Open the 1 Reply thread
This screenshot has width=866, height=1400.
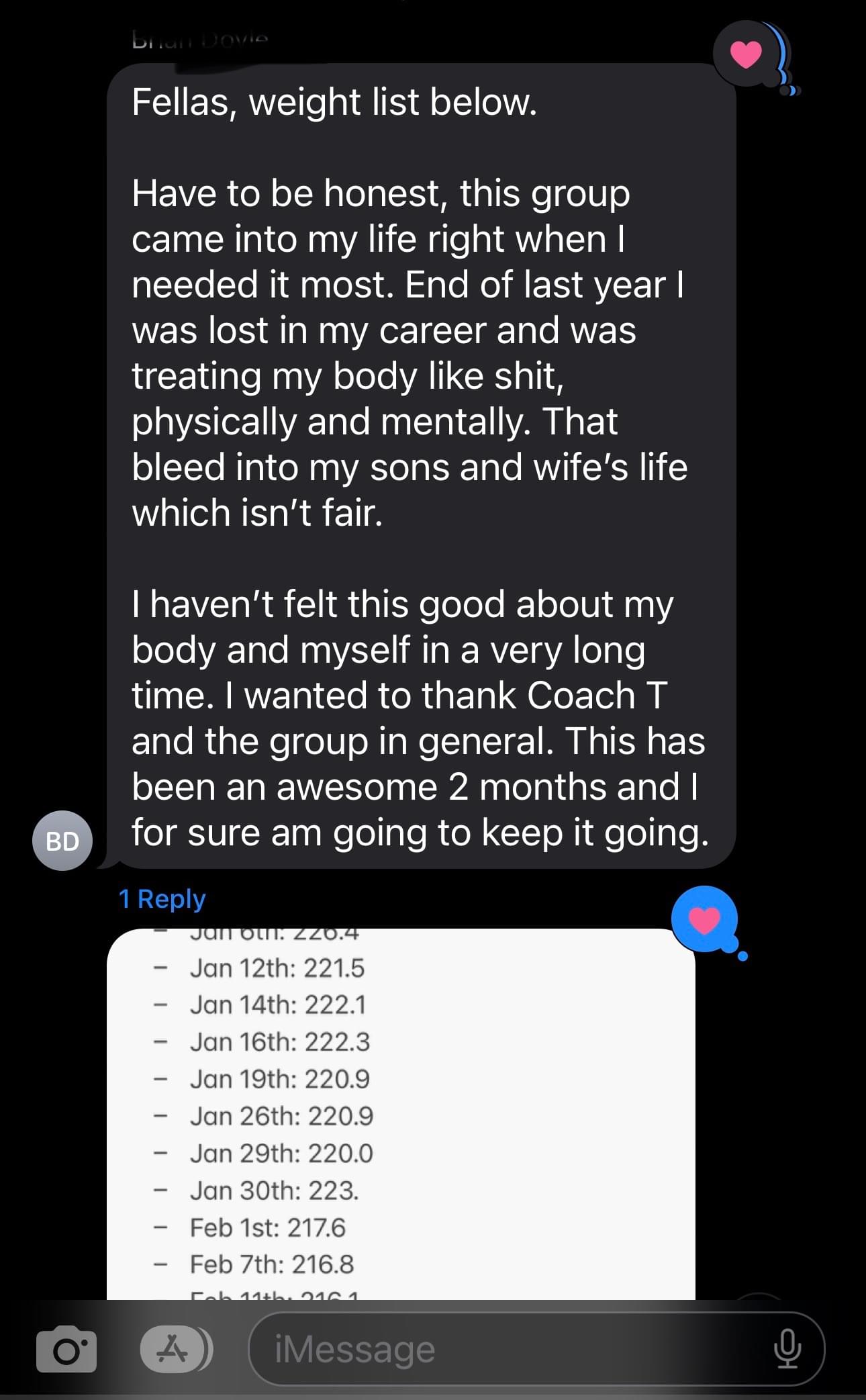(x=162, y=898)
